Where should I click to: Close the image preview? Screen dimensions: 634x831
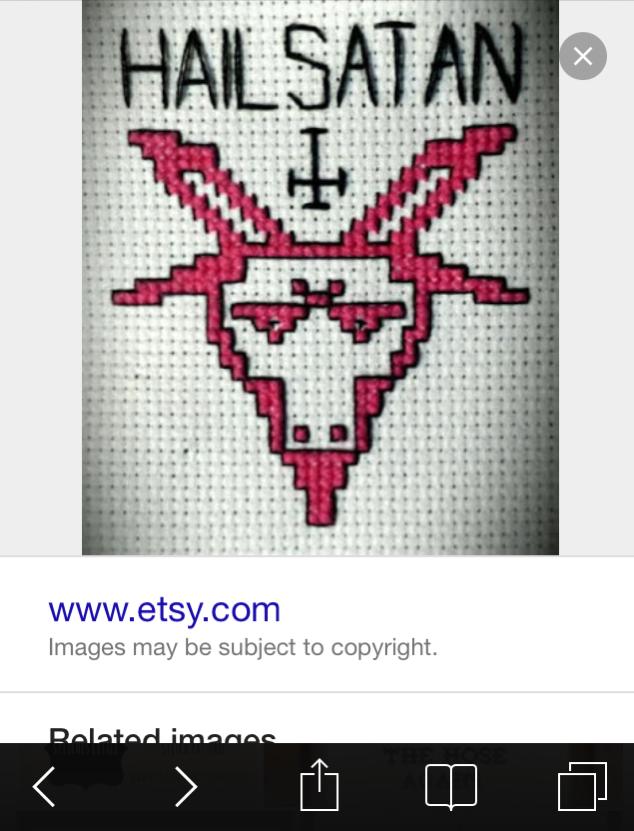click(583, 56)
